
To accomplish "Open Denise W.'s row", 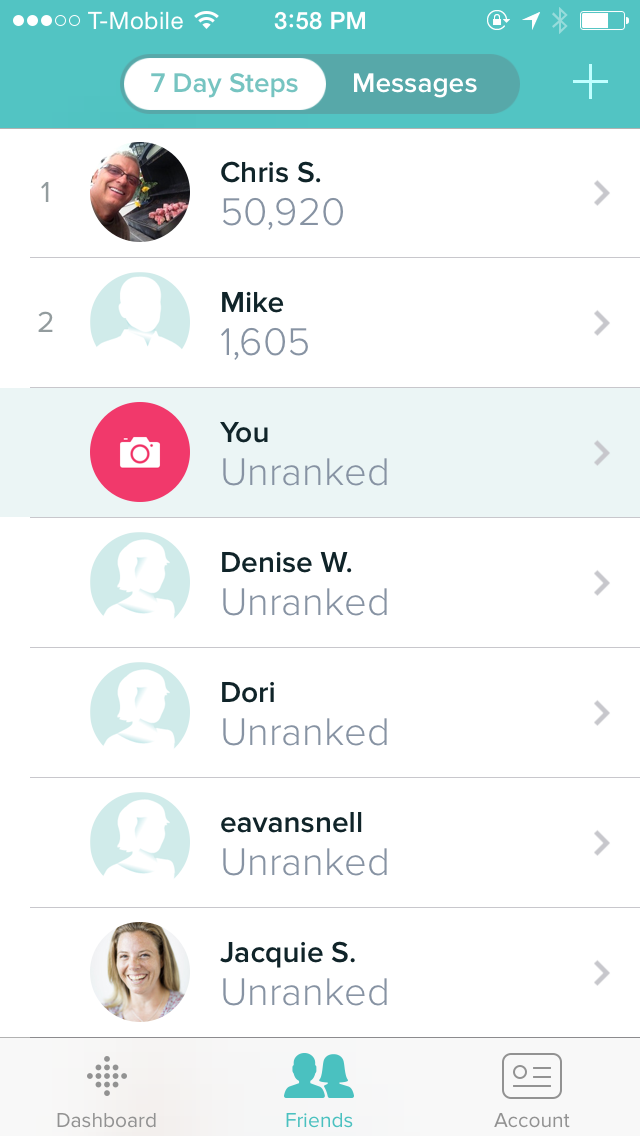I will coord(320,582).
